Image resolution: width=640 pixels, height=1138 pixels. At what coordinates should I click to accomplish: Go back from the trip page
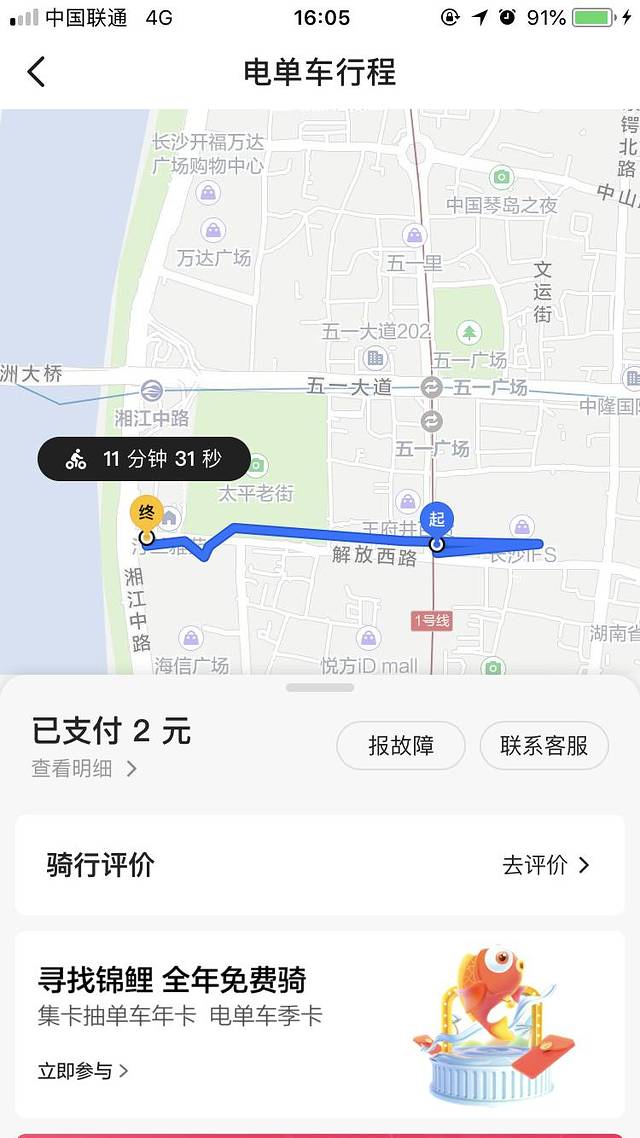pos(37,72)
